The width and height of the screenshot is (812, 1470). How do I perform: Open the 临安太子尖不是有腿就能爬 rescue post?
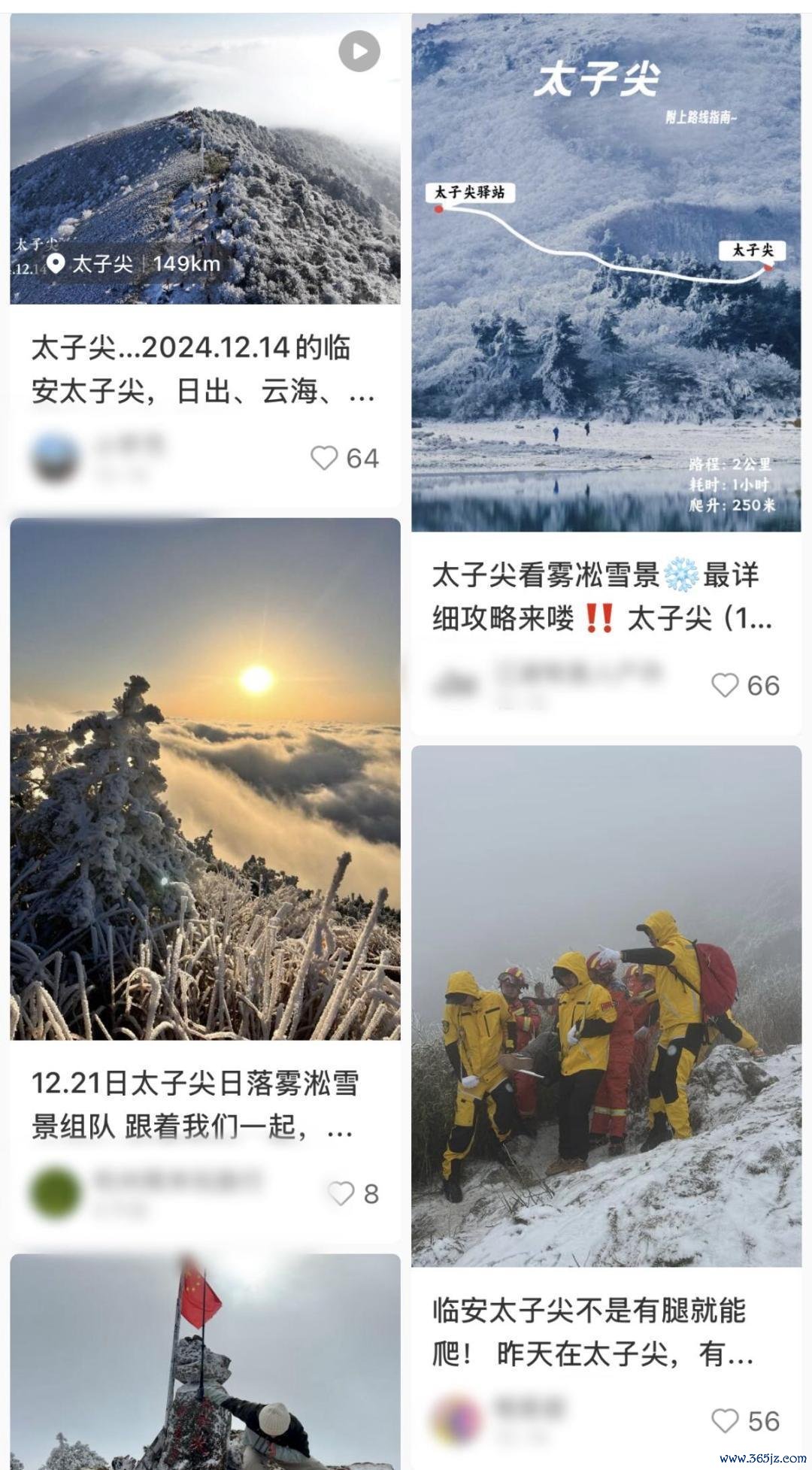[606, 1006]
